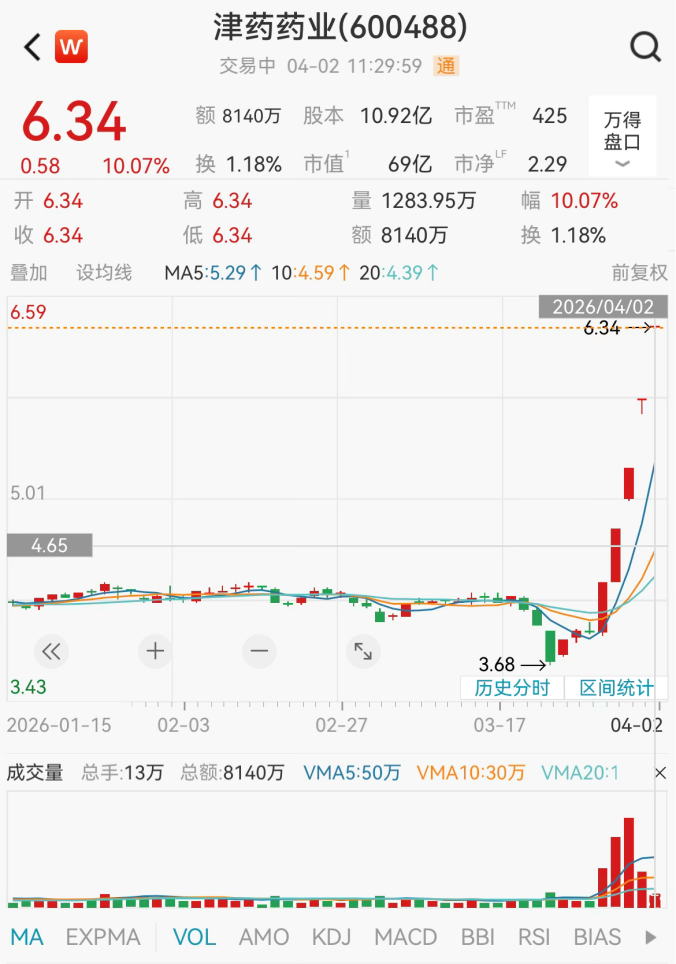Switch to the EXPMA indicator

(x=103, y=937)
